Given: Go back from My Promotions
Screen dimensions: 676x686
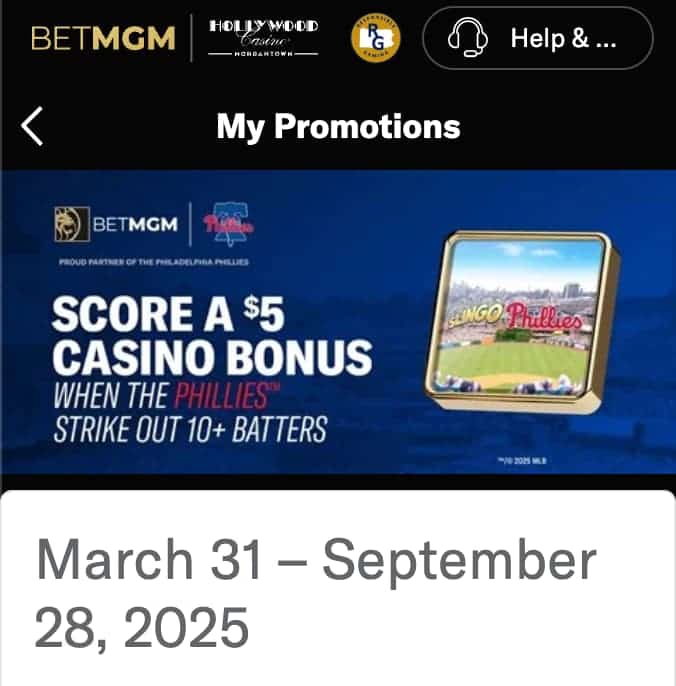Looking at the screenshot, I should pyautogui.click(x=33, y=127).
